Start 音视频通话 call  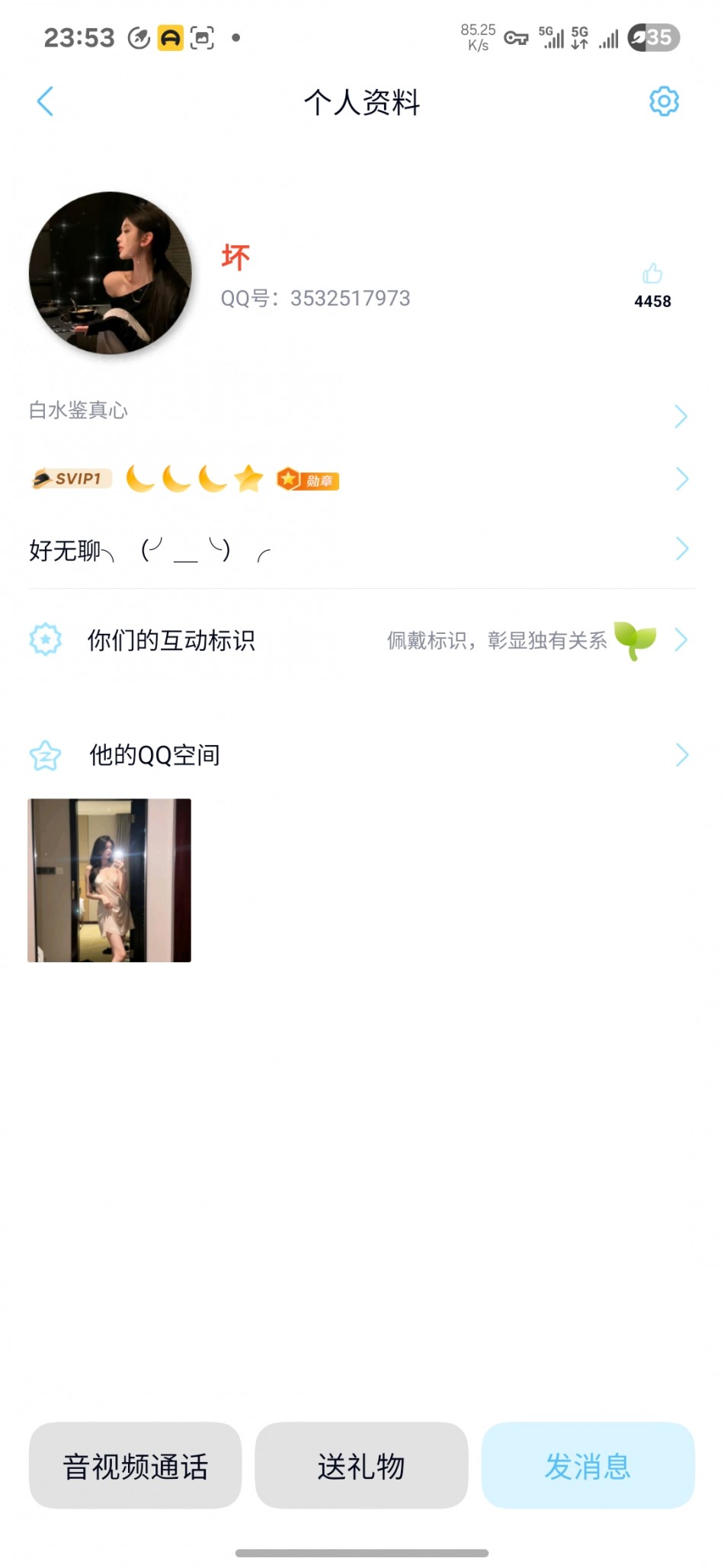[x=135, y=1466]
